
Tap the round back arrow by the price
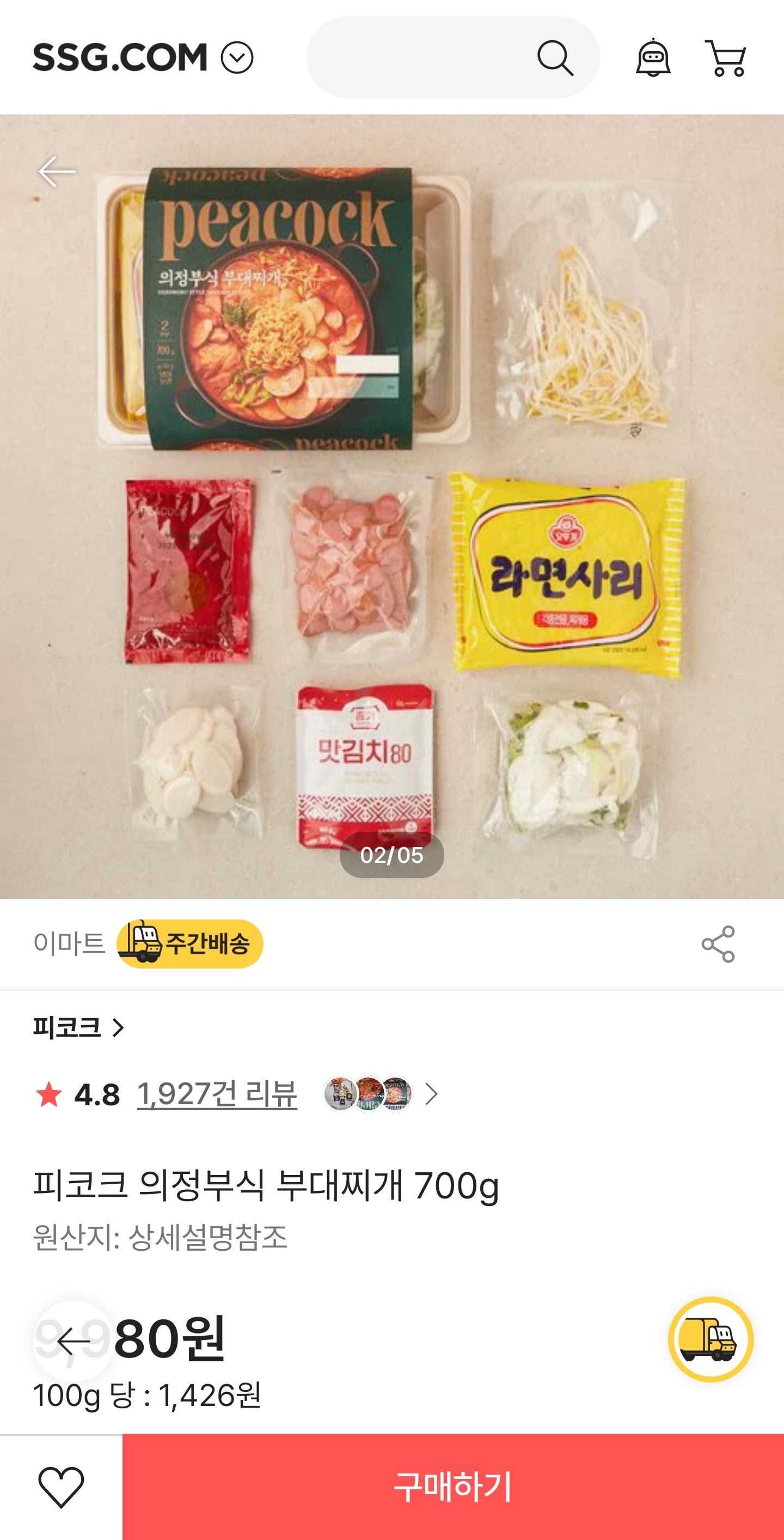[73, 1341]
